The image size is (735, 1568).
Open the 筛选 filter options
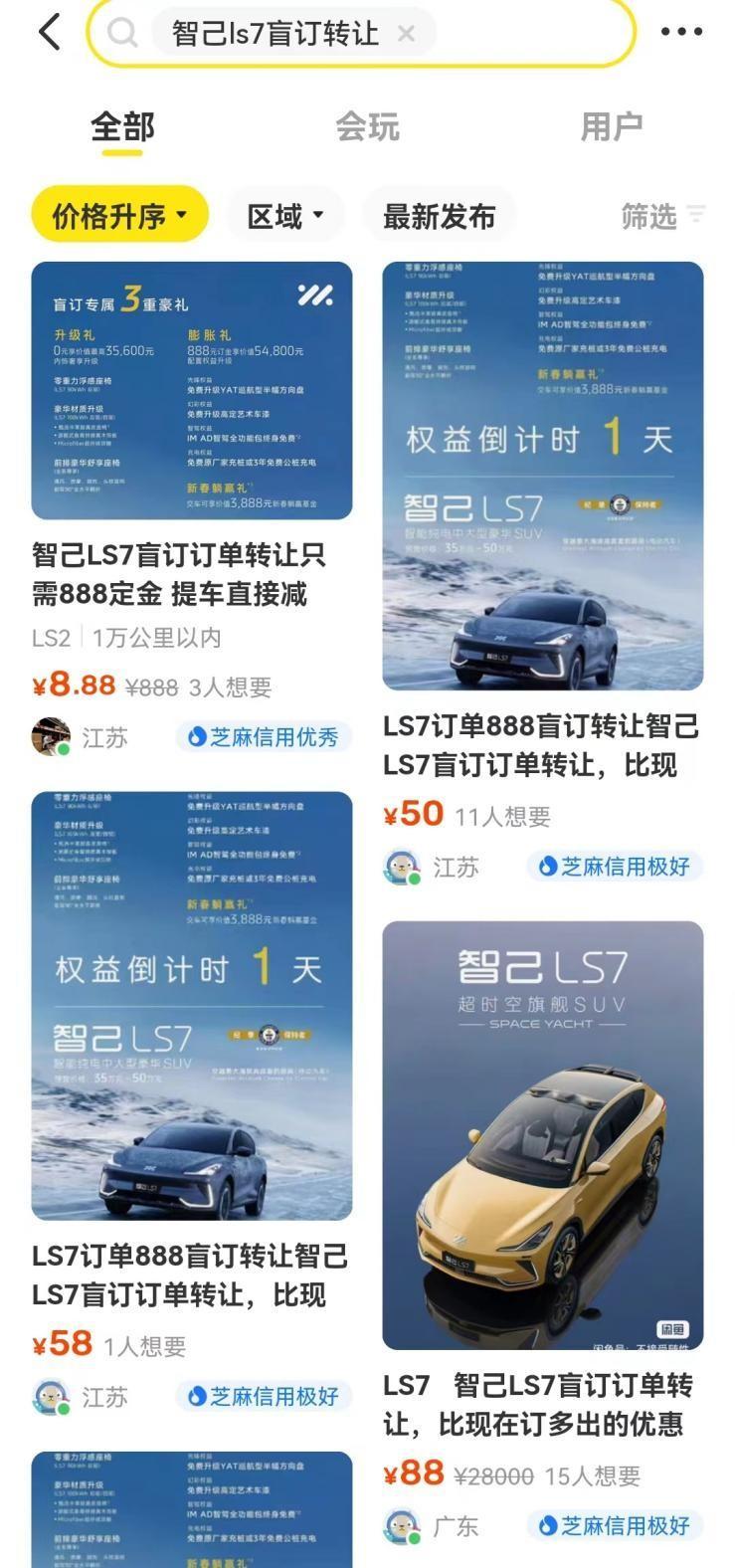pyautogui.click(x=661, y=215)
